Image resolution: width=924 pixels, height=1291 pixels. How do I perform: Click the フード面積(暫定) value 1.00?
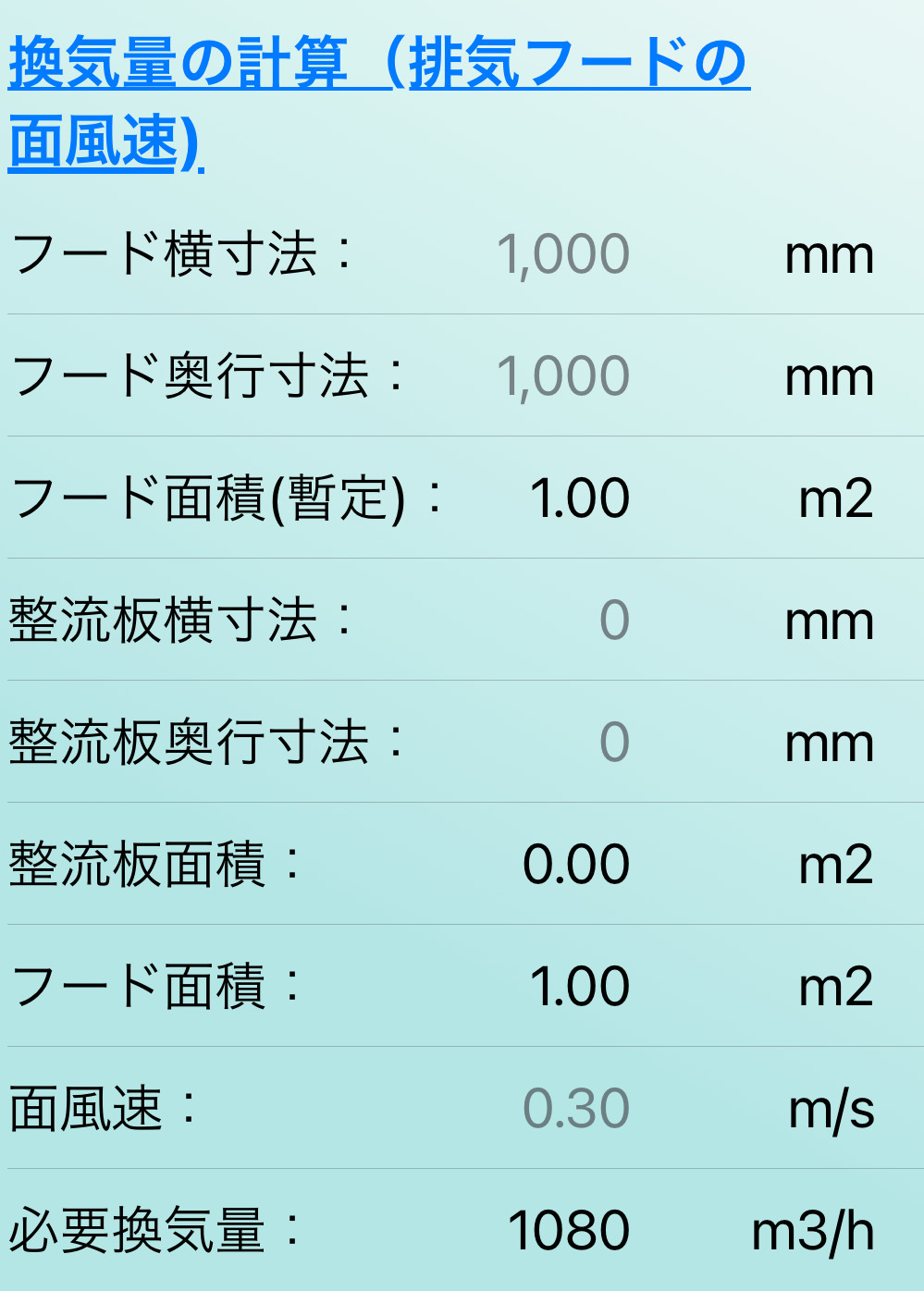tap(578, 498)
